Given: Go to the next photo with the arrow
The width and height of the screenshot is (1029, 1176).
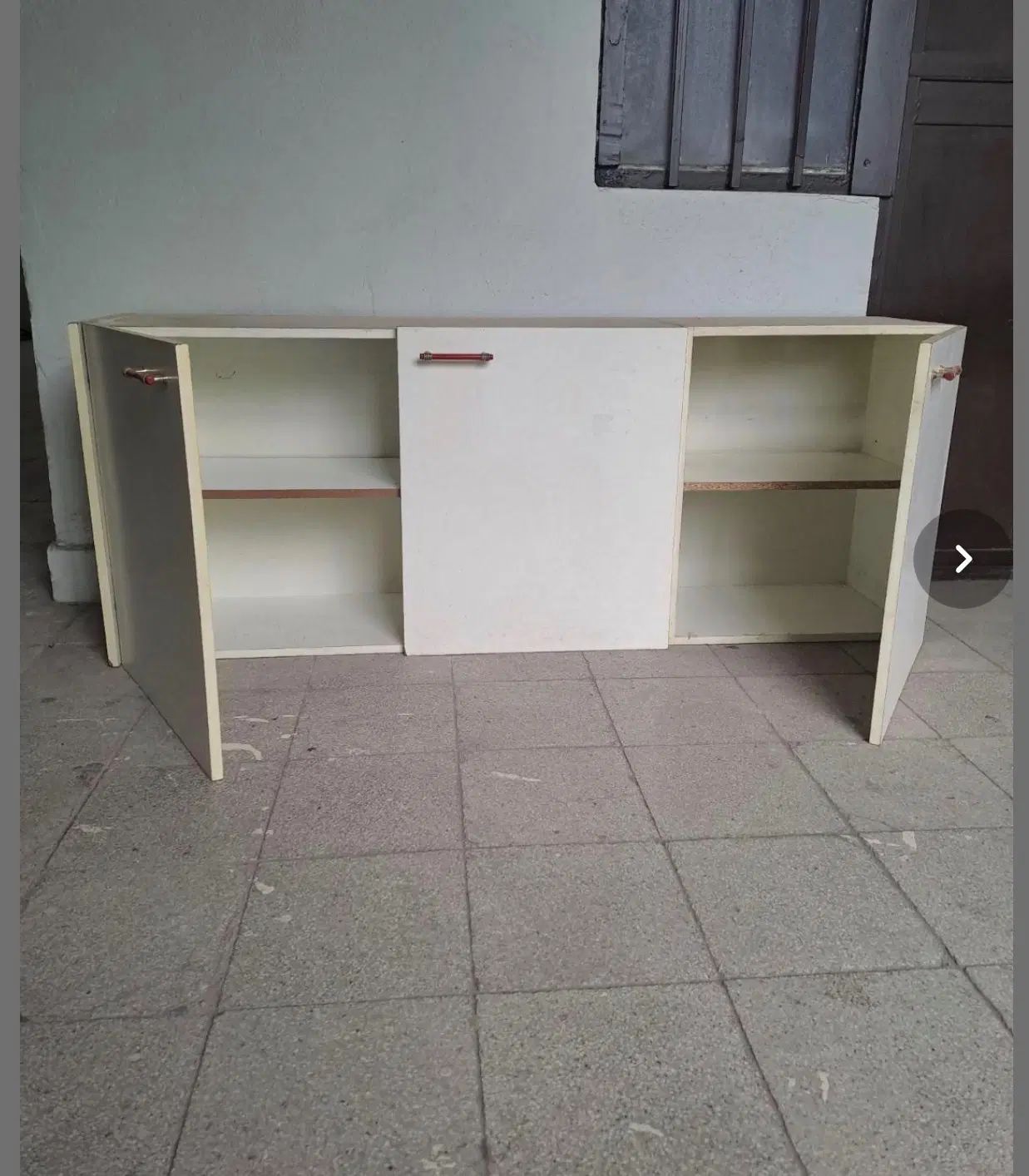Looking at the screenshot, I should [962, 559].
